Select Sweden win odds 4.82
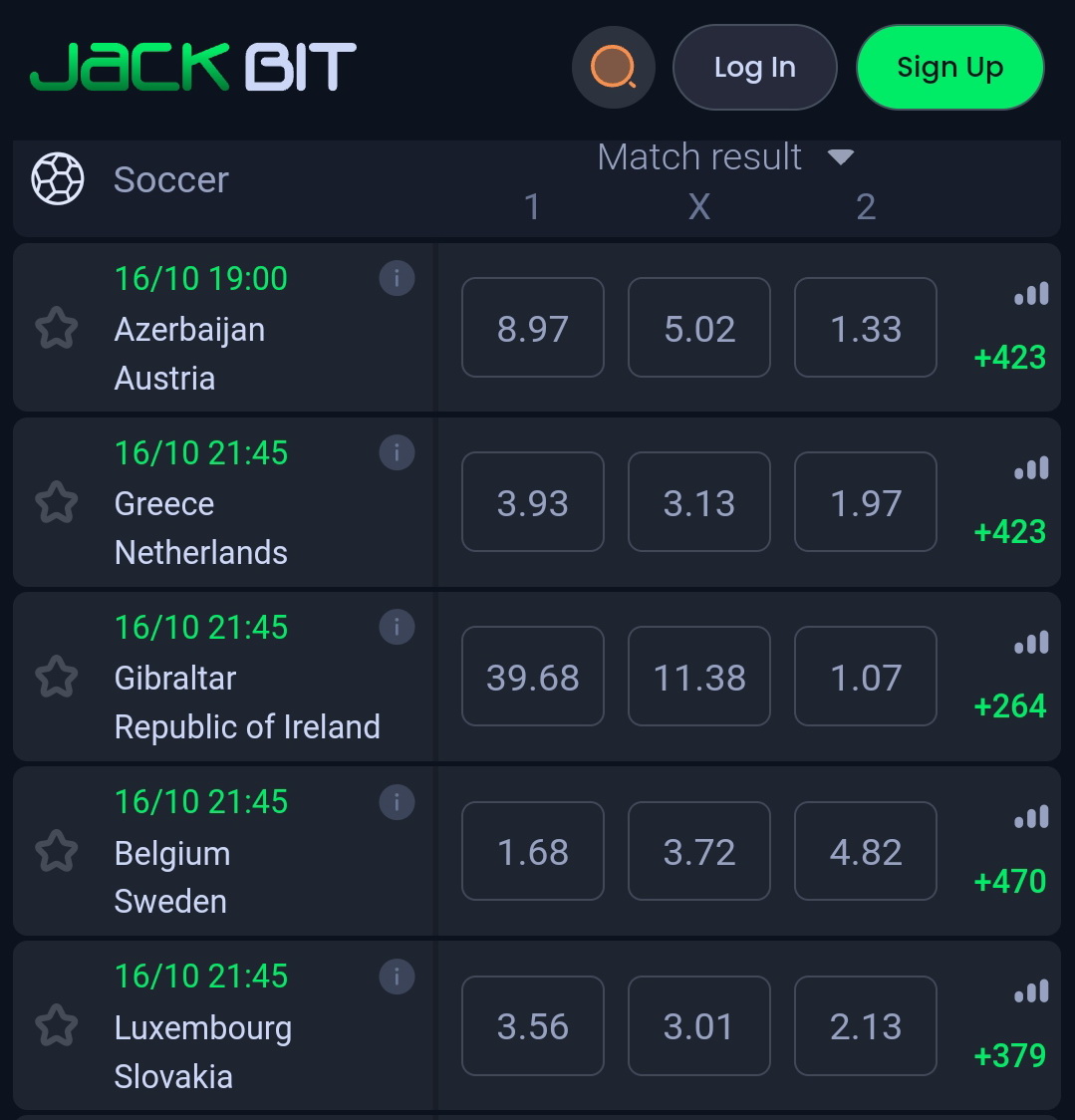This screenshot has height=1120, width=1075. click(x=865, y=852)
